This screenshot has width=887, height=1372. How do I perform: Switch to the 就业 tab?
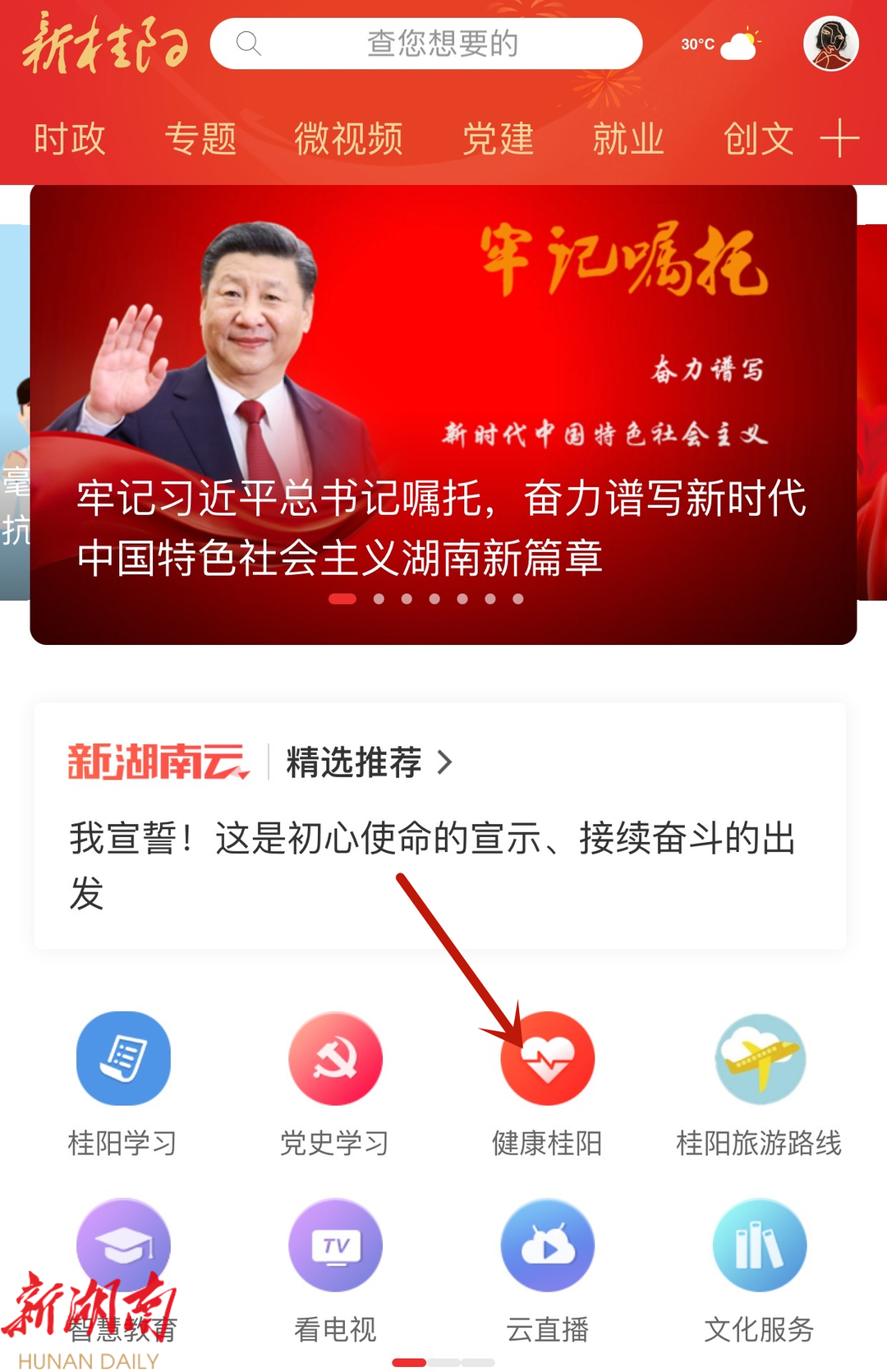pos(628,138)
